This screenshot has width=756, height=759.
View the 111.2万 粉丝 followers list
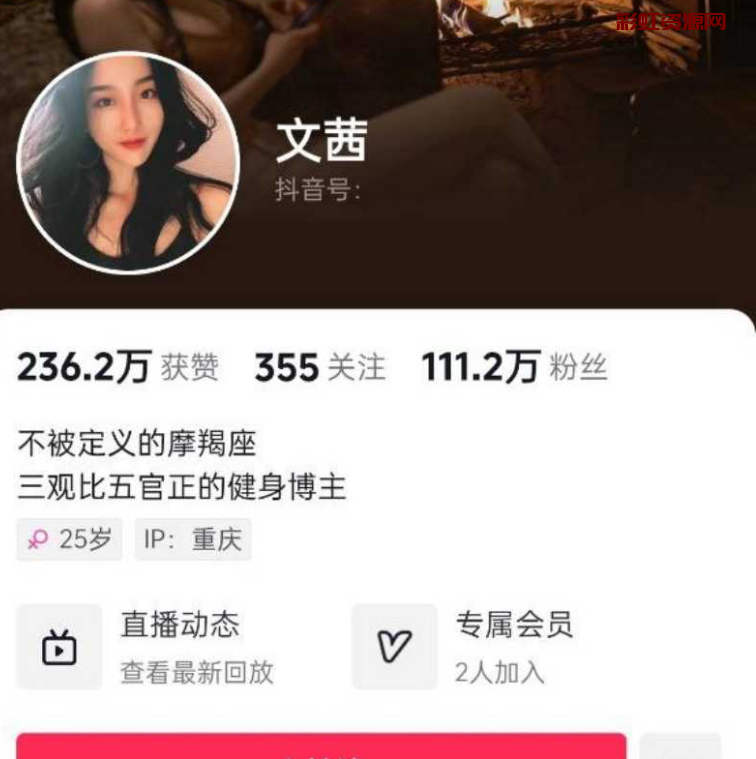click(514, 368)
